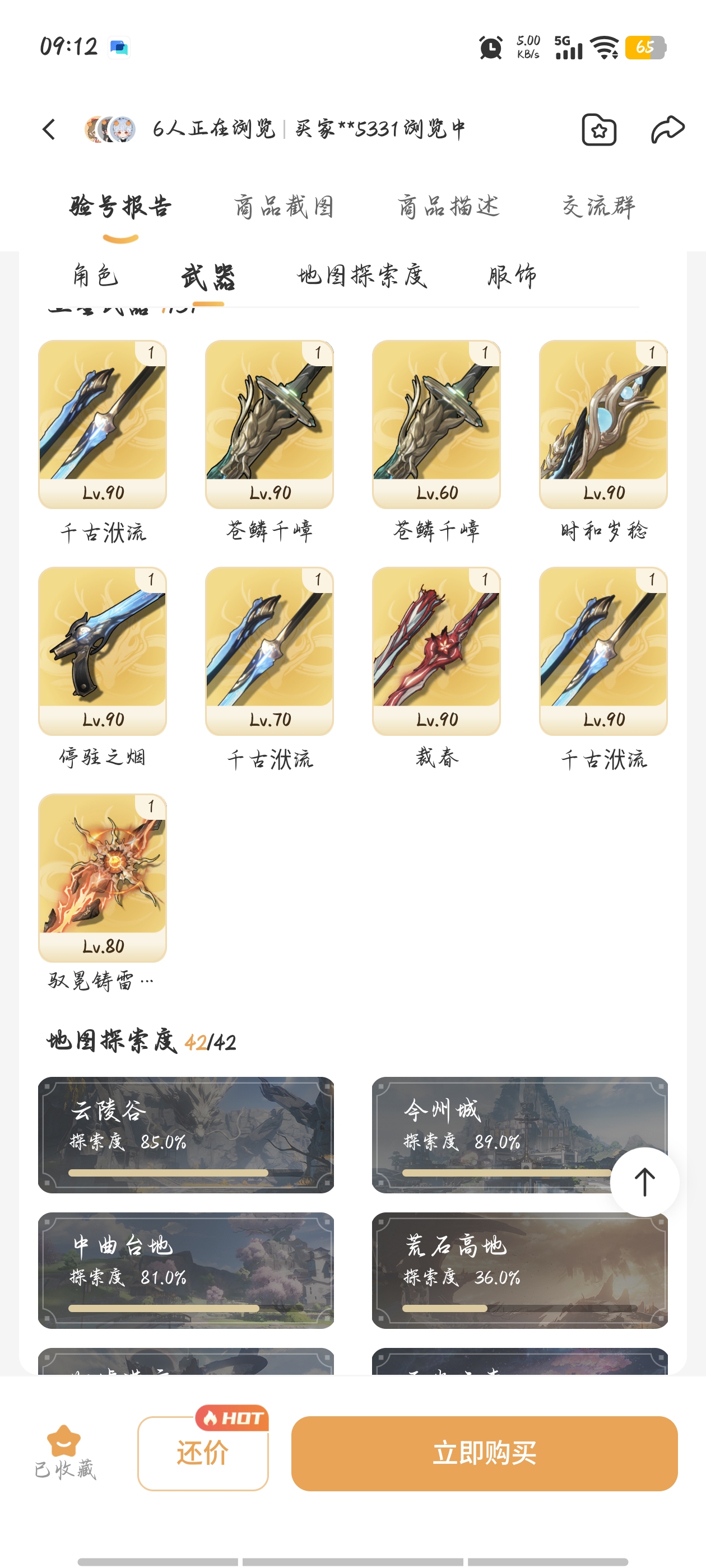
Task: Tap the Lv.80 驭冕铸雷 weapon tile
Action: 103,877
